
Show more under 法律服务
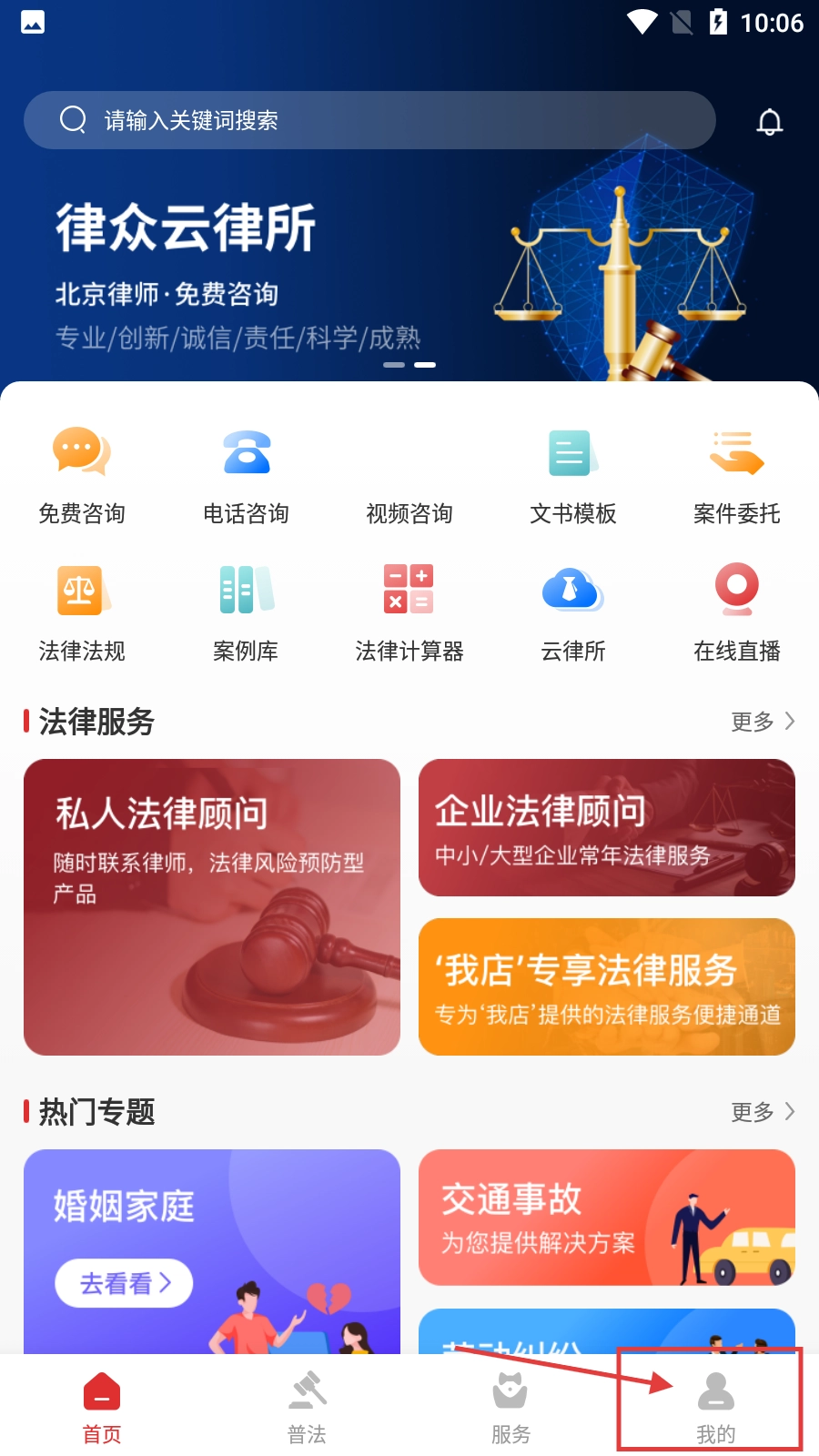tap(763, 722)
